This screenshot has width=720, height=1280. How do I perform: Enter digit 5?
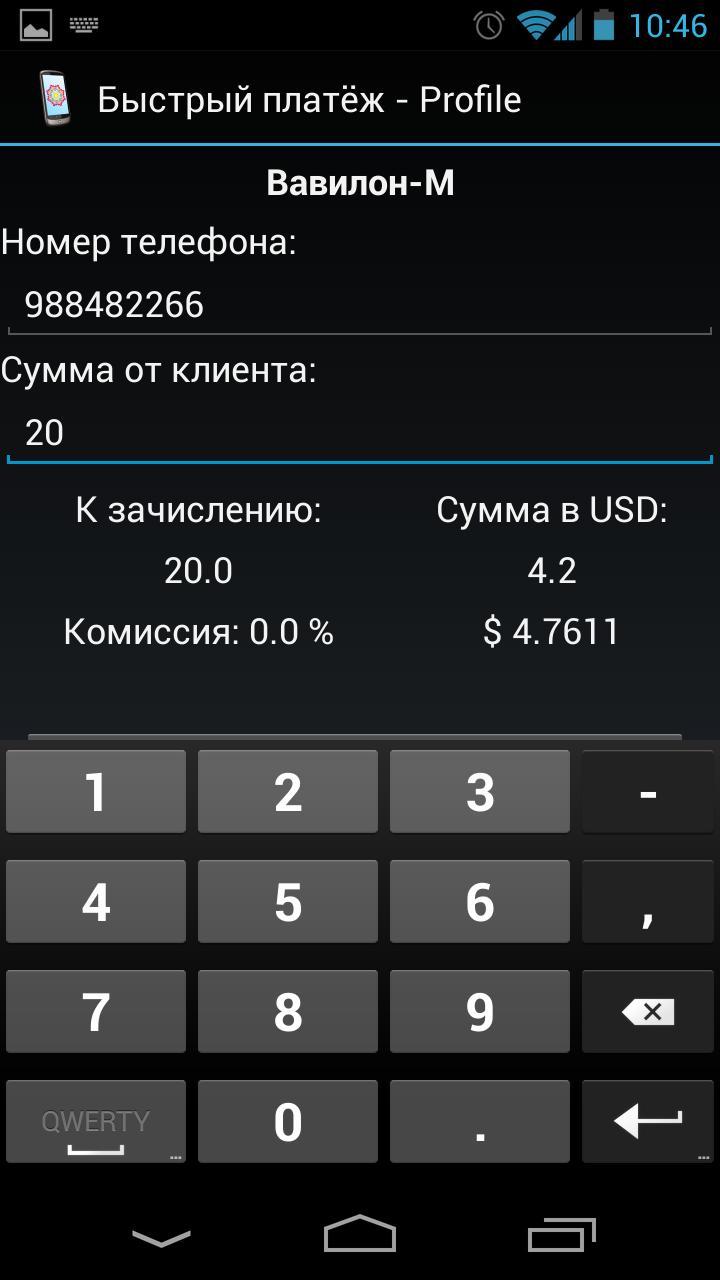[x=288, y=902]
